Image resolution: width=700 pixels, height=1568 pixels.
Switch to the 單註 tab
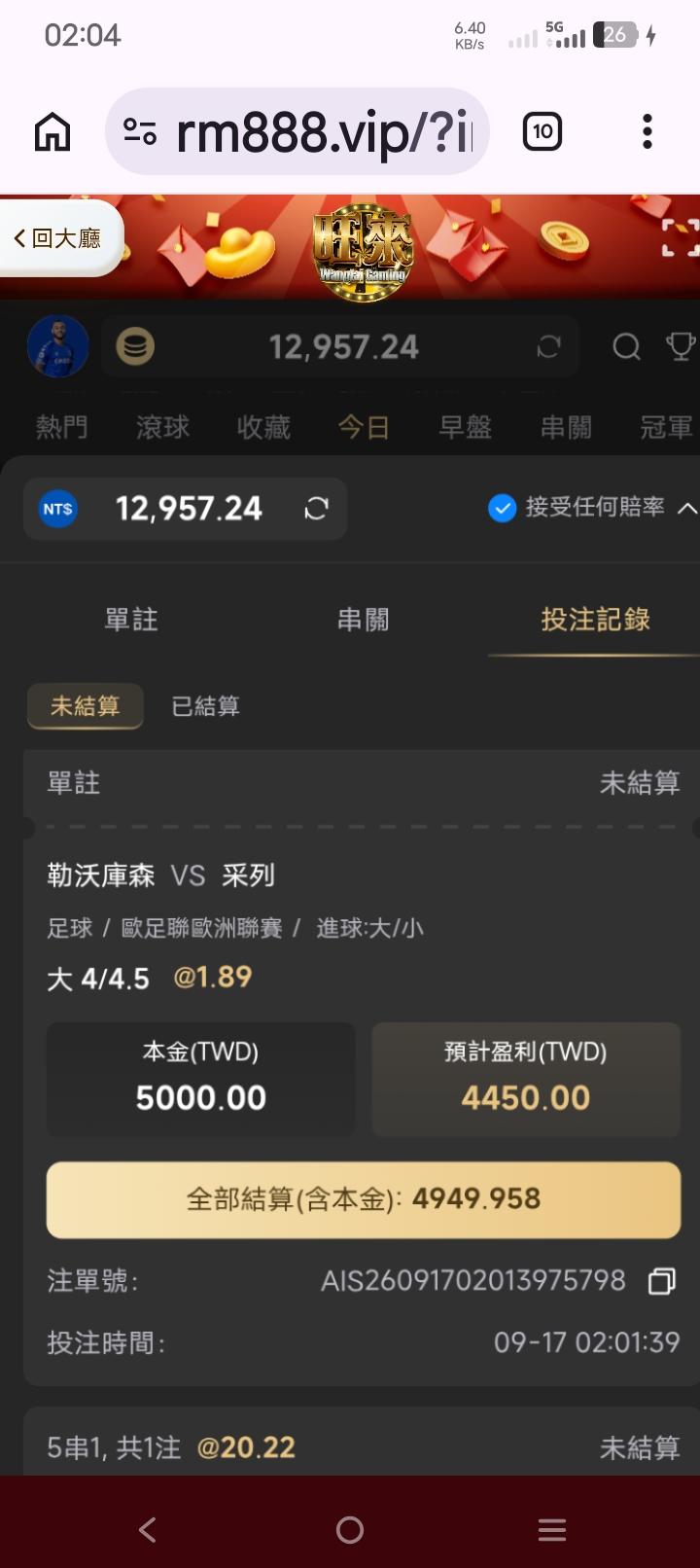point(131,620)
